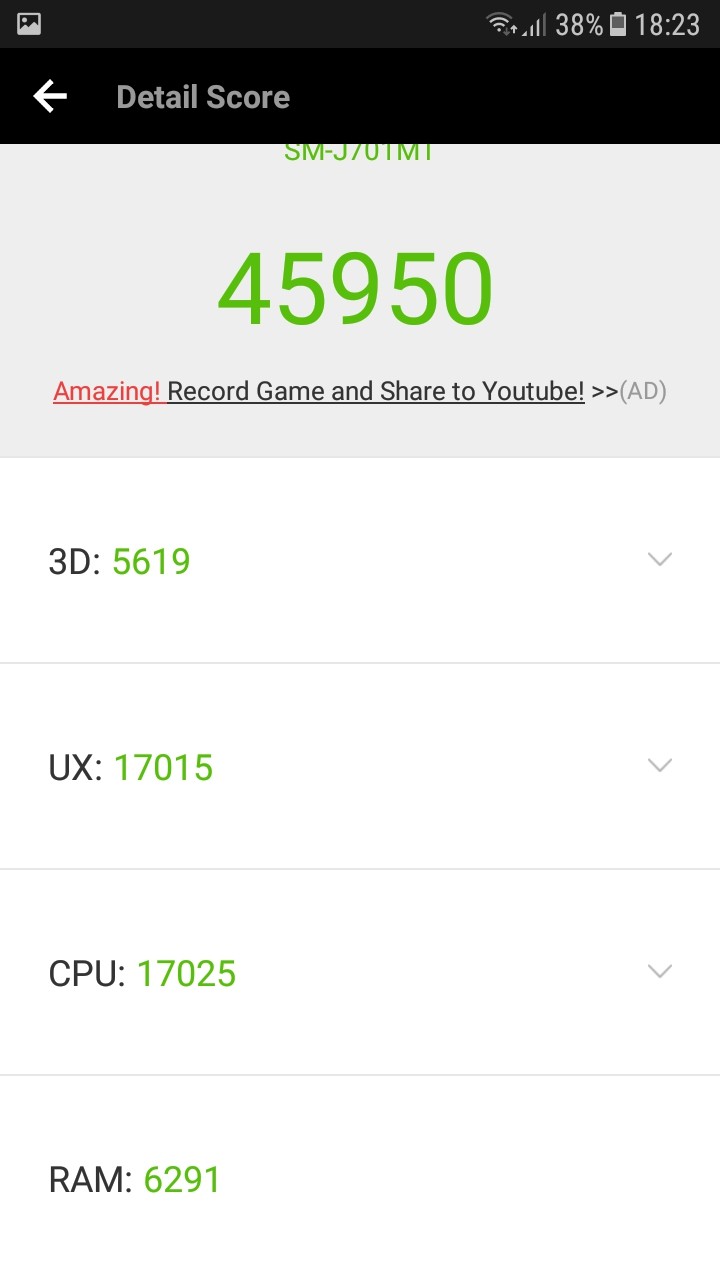Expand the 3D score details
Viewport: 720px width, 1280px height.
360,560
